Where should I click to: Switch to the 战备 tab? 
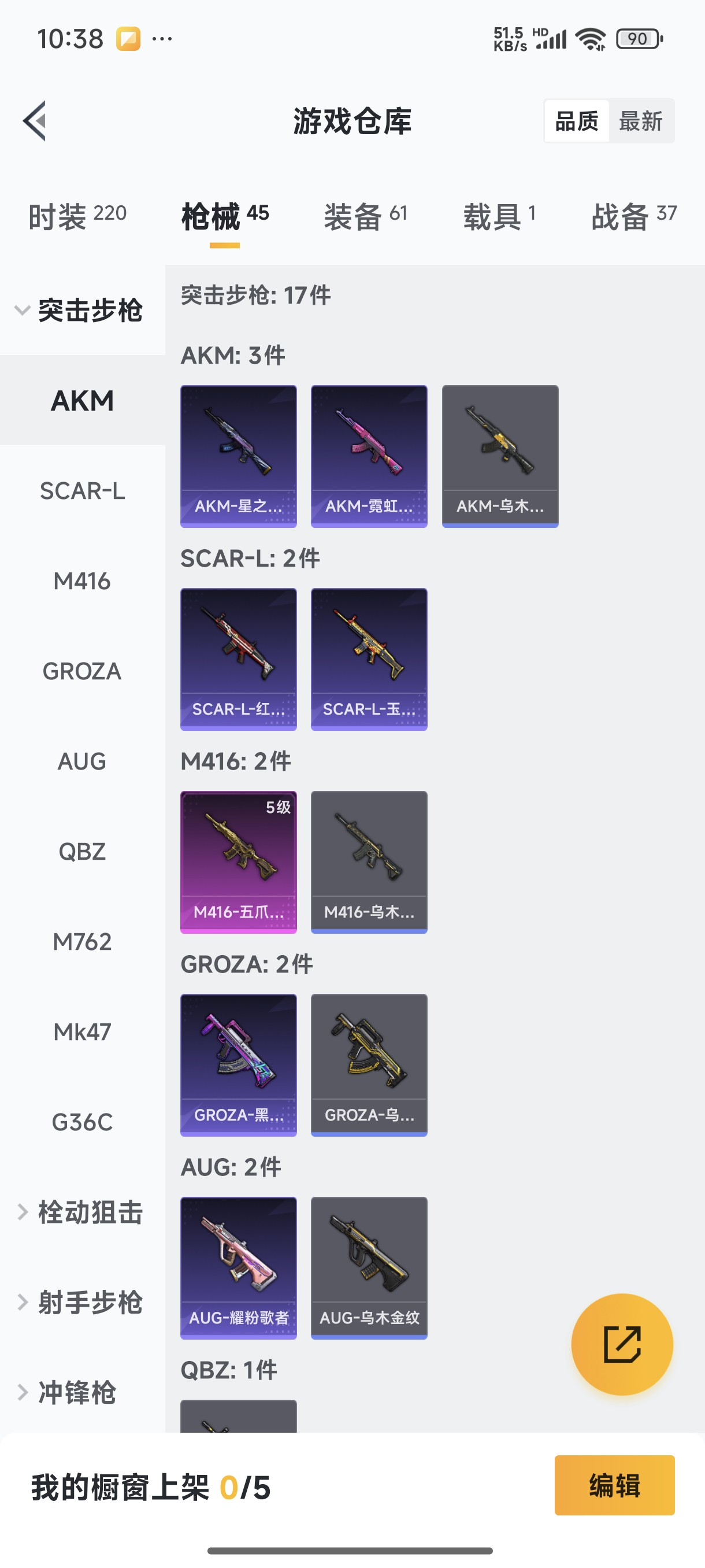(x=633, y=216)
